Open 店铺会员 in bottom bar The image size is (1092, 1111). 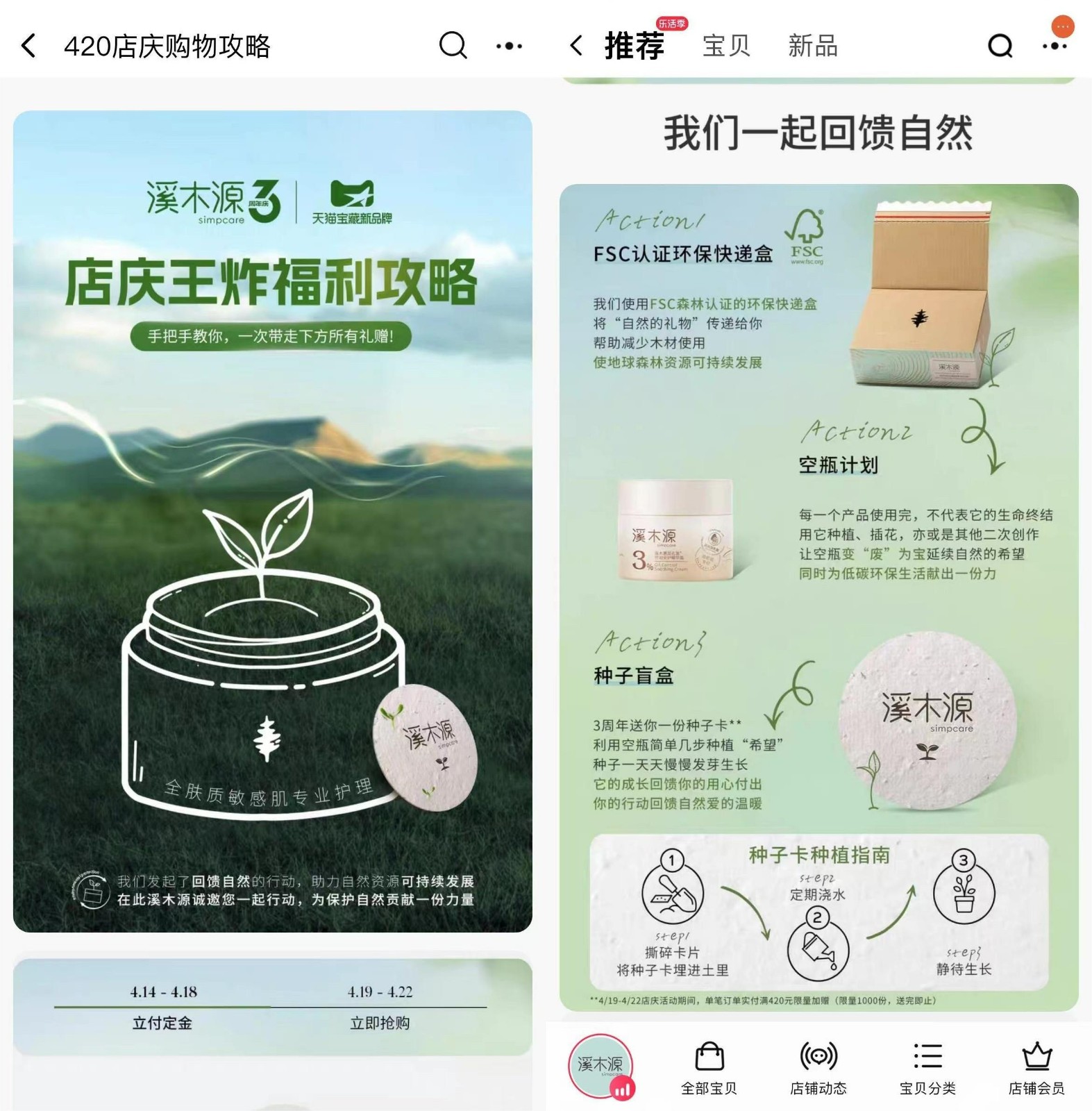1036,1069
